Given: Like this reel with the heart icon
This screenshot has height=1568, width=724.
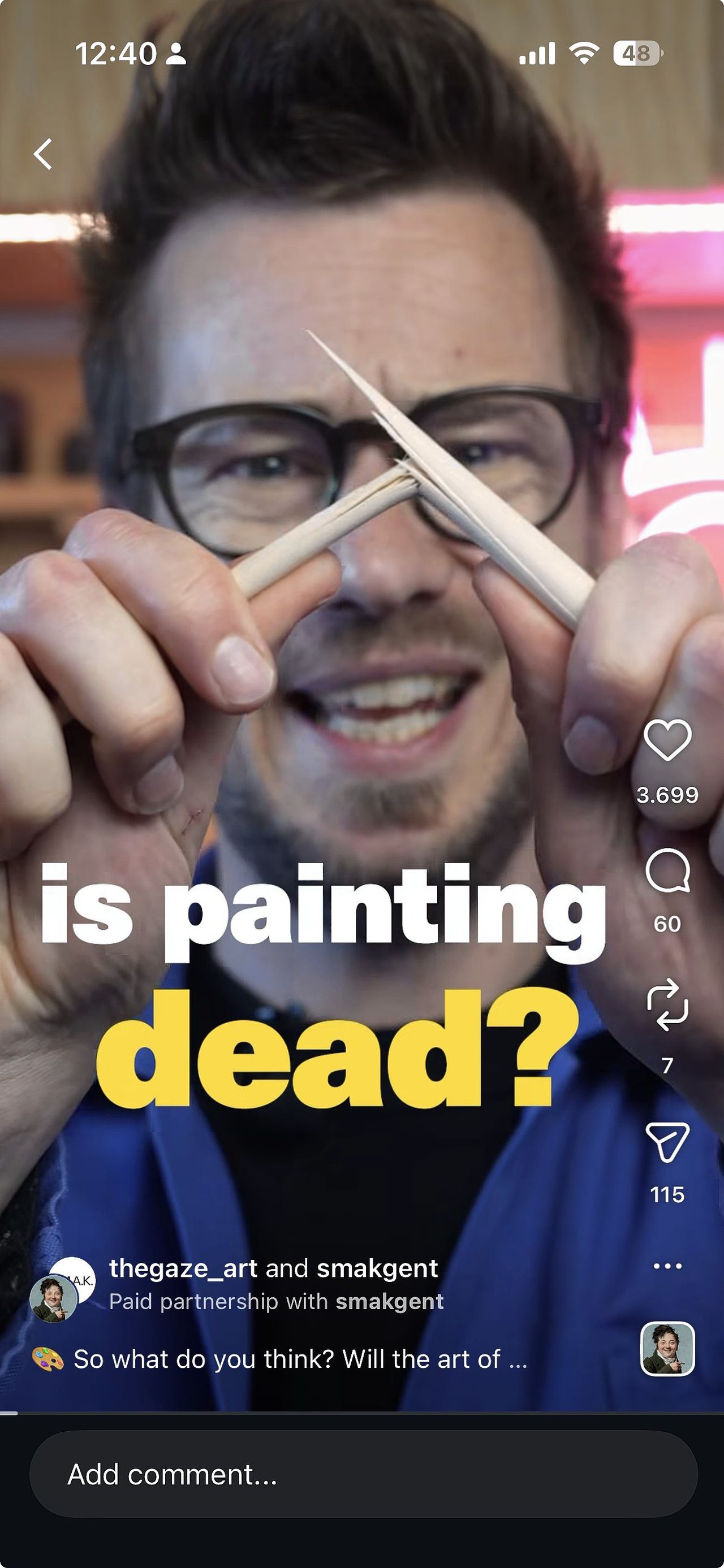Looking at the screenshot, I should coord(667,739).
